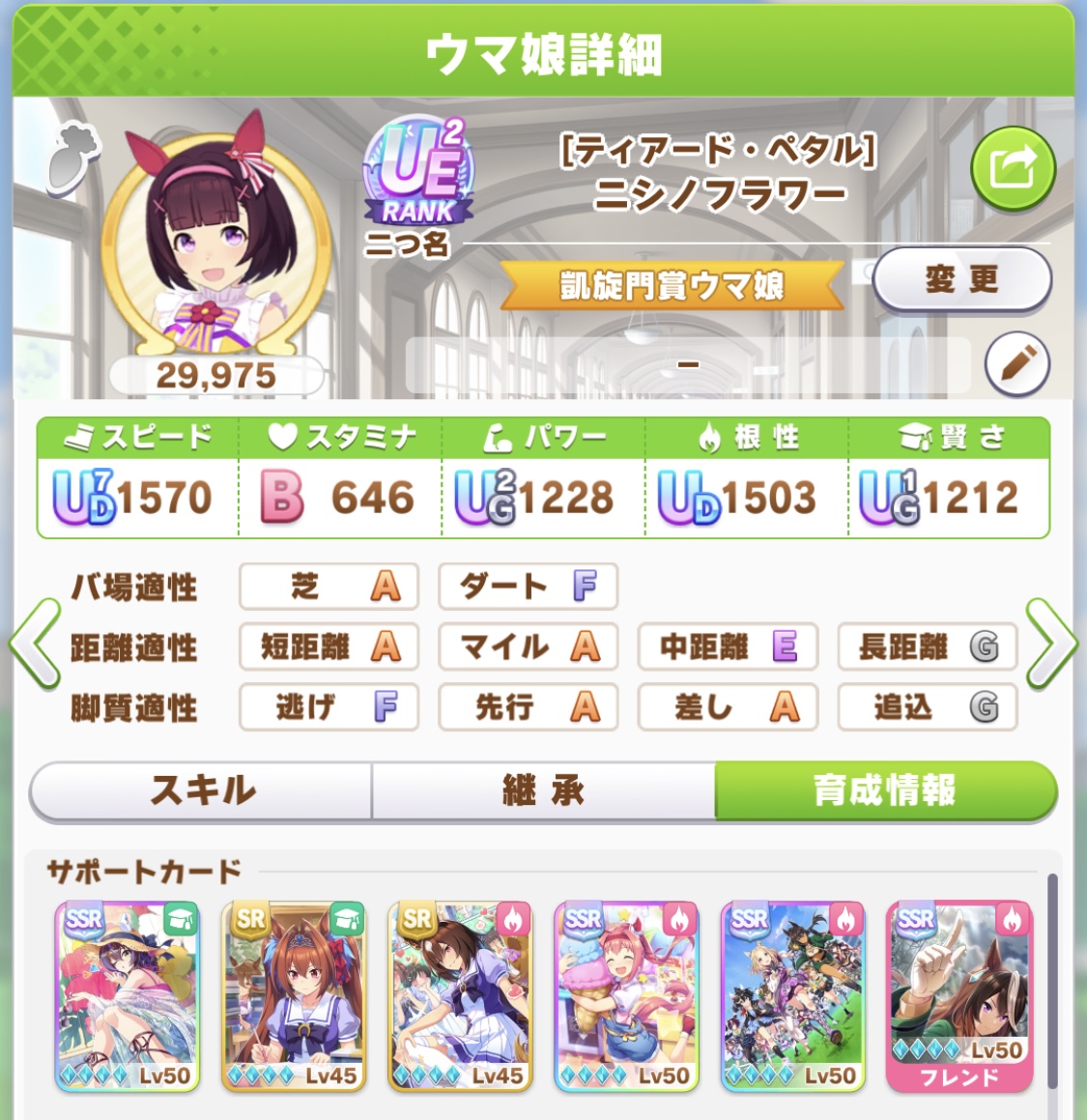View the SR wisdom Lv45 support card
The image size is (1087, 1120).
pyautogui.click(x=294, y=995)
